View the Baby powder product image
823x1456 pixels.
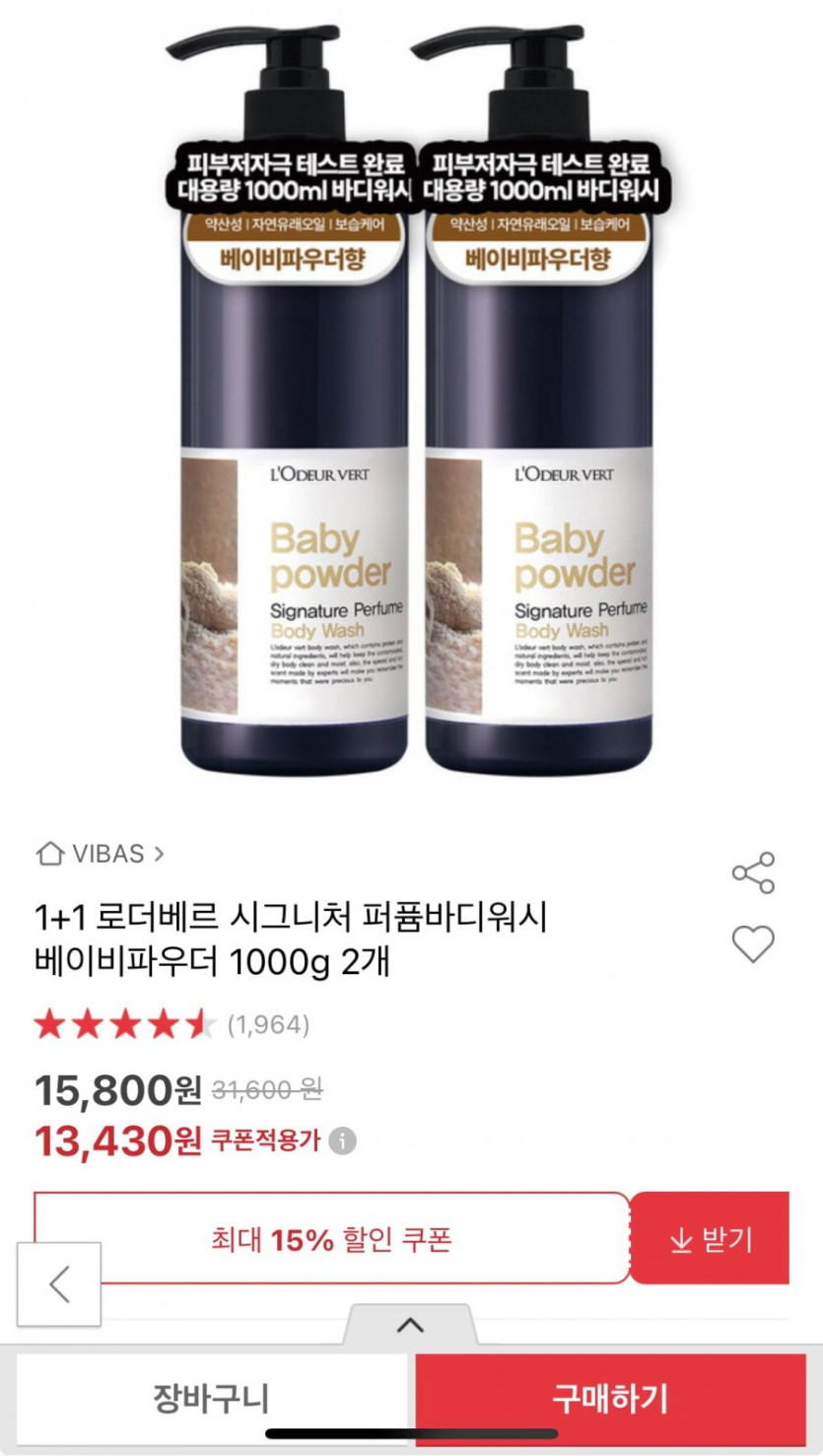[x=411, y=394]
